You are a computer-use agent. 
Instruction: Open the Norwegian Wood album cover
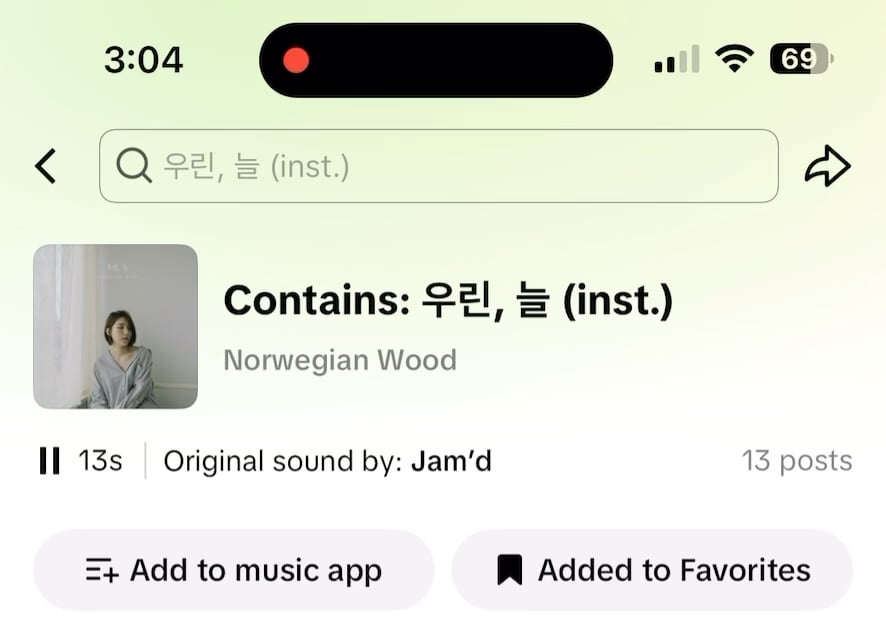pos(115,327)
